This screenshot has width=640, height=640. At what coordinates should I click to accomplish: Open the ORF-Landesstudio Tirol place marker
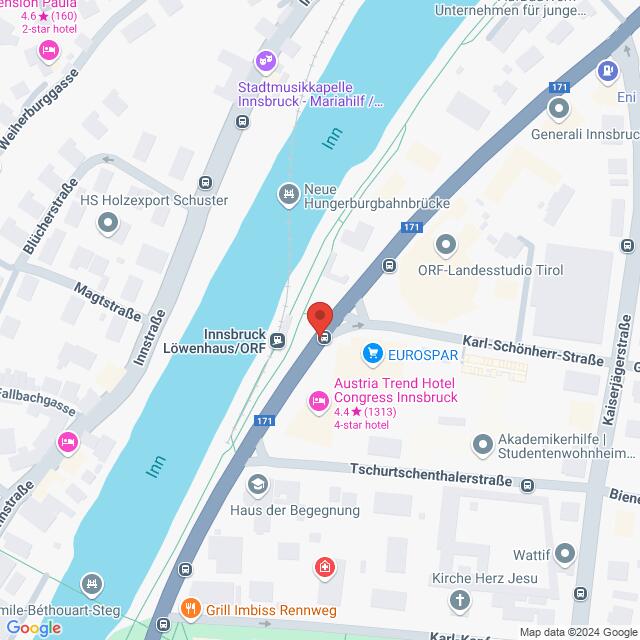click(x=446, y=243)
